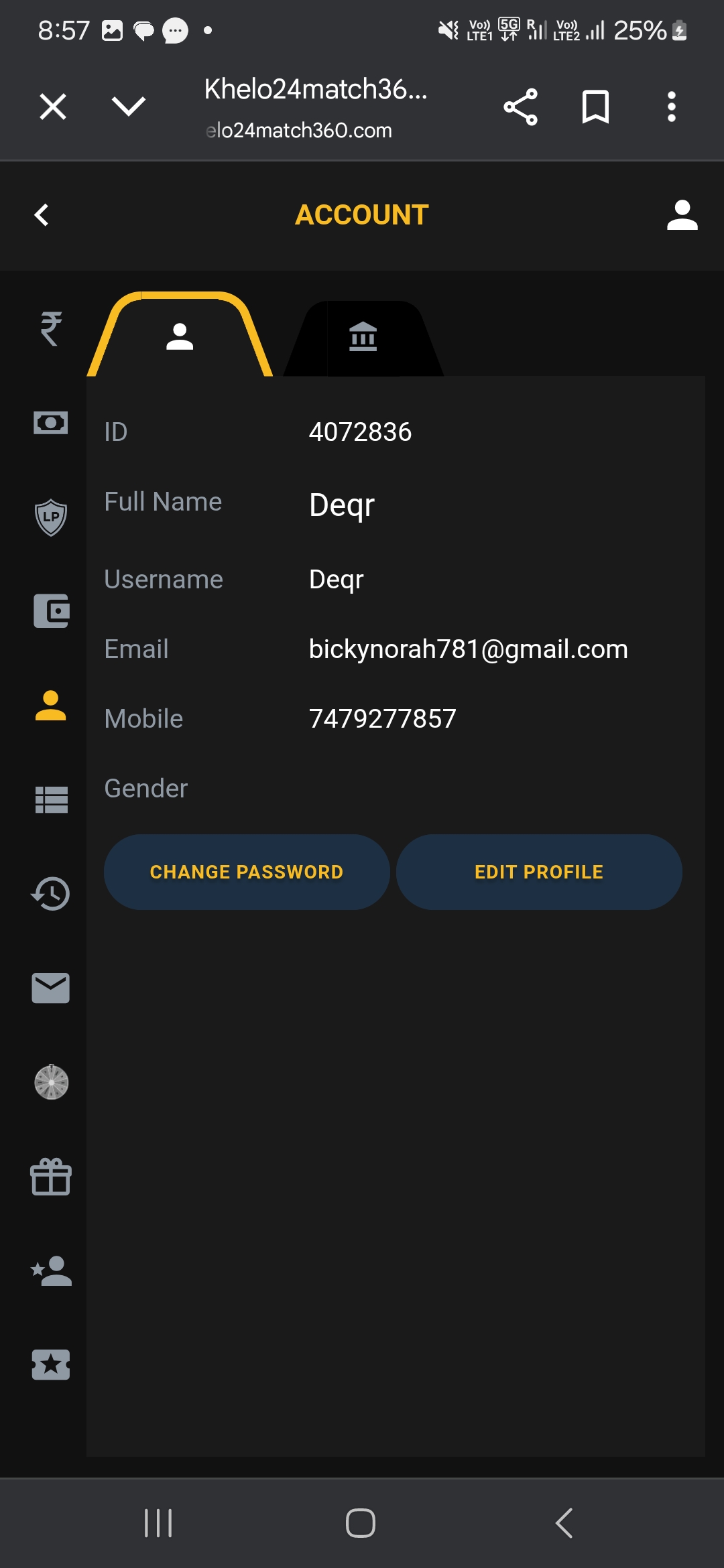Viewport: 724px width, 1568px height.
Task: Switch to the bank details tab
Action: point(363,337)
